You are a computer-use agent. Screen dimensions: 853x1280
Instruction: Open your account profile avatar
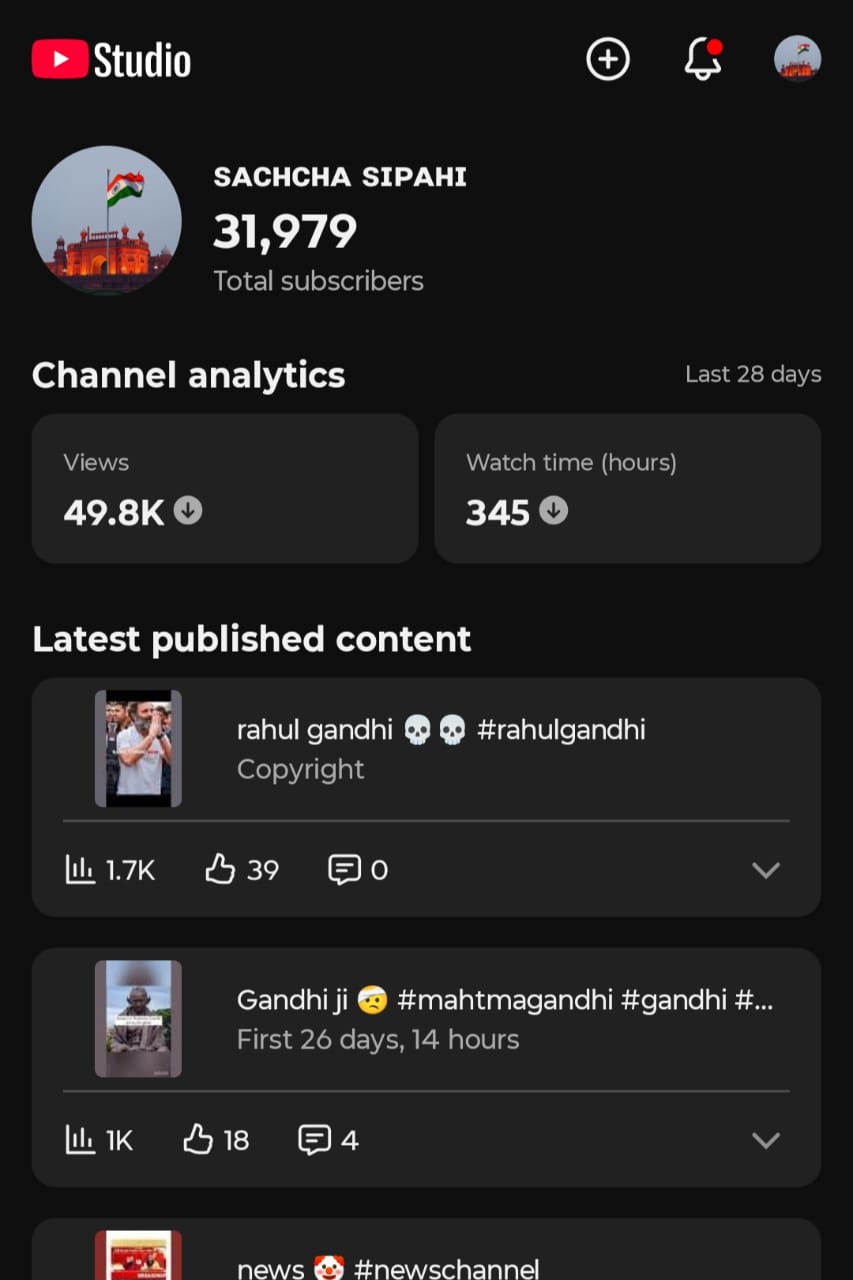click(x=797, y=59)
